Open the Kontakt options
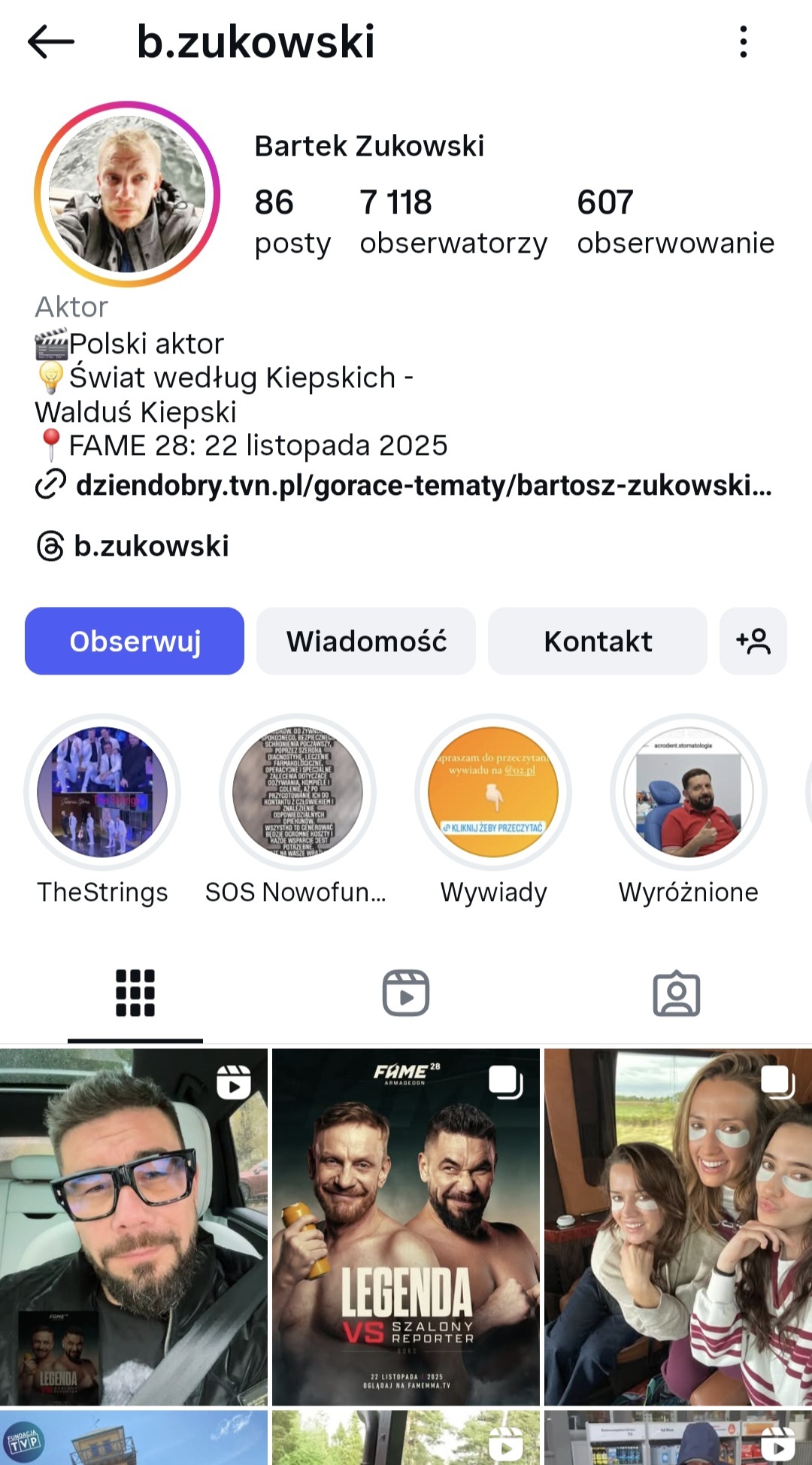Screen dimensions: 812x1465 coord(598,641)
